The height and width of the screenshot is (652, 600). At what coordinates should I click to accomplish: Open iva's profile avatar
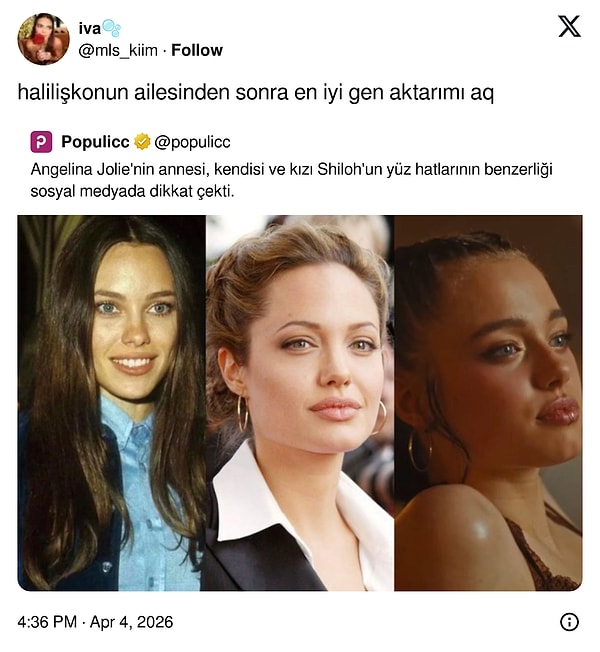(x=42, y=39)
